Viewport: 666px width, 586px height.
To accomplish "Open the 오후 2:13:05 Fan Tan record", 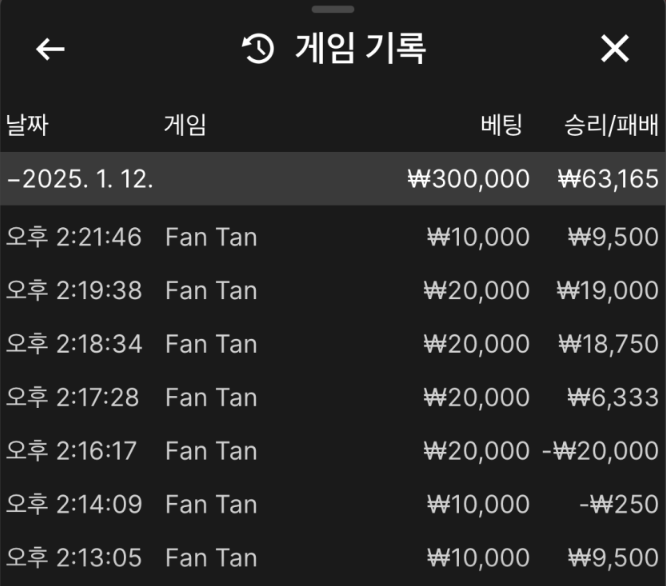I will (332, 557).
